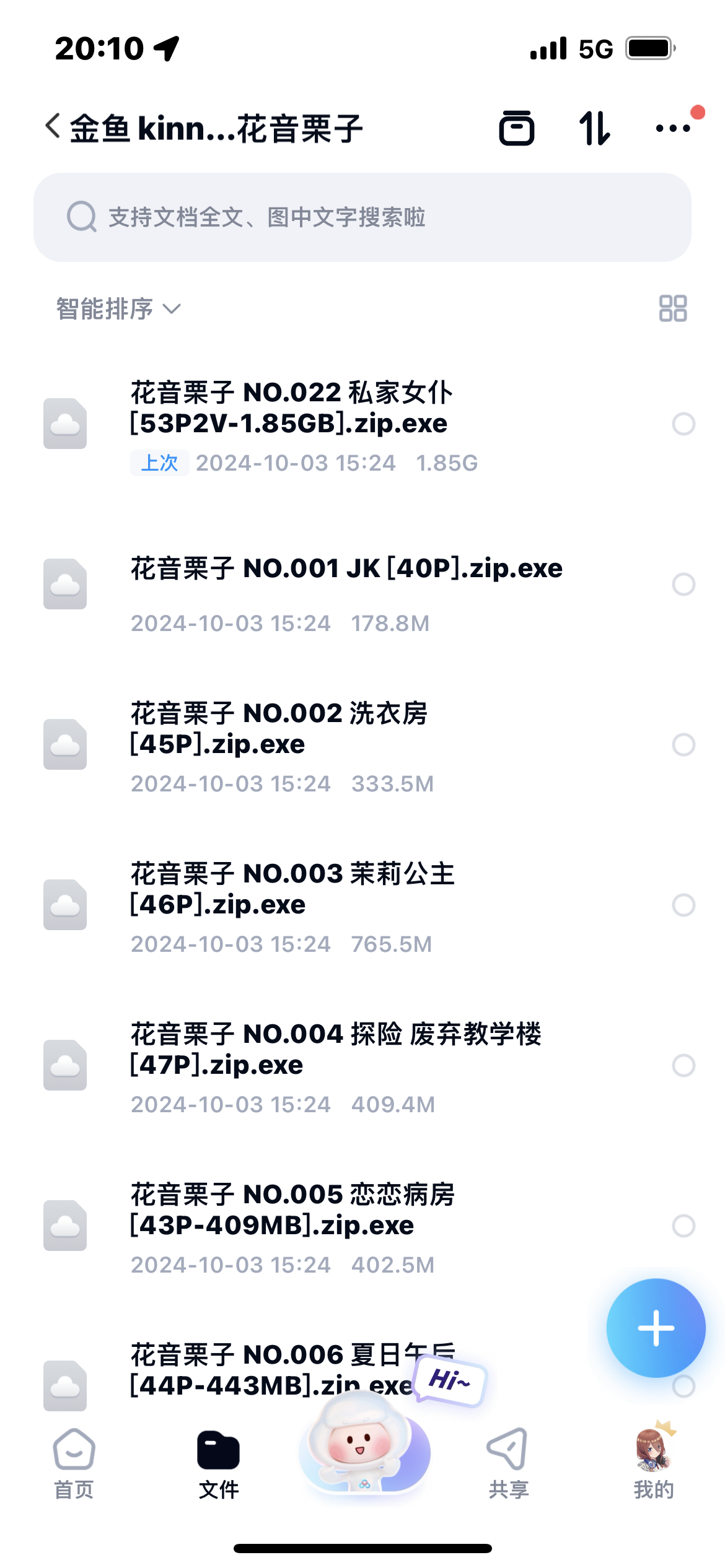725x1568 pixels.
Task: Switch to the 文件 tab
Action: coord(218,1464)
